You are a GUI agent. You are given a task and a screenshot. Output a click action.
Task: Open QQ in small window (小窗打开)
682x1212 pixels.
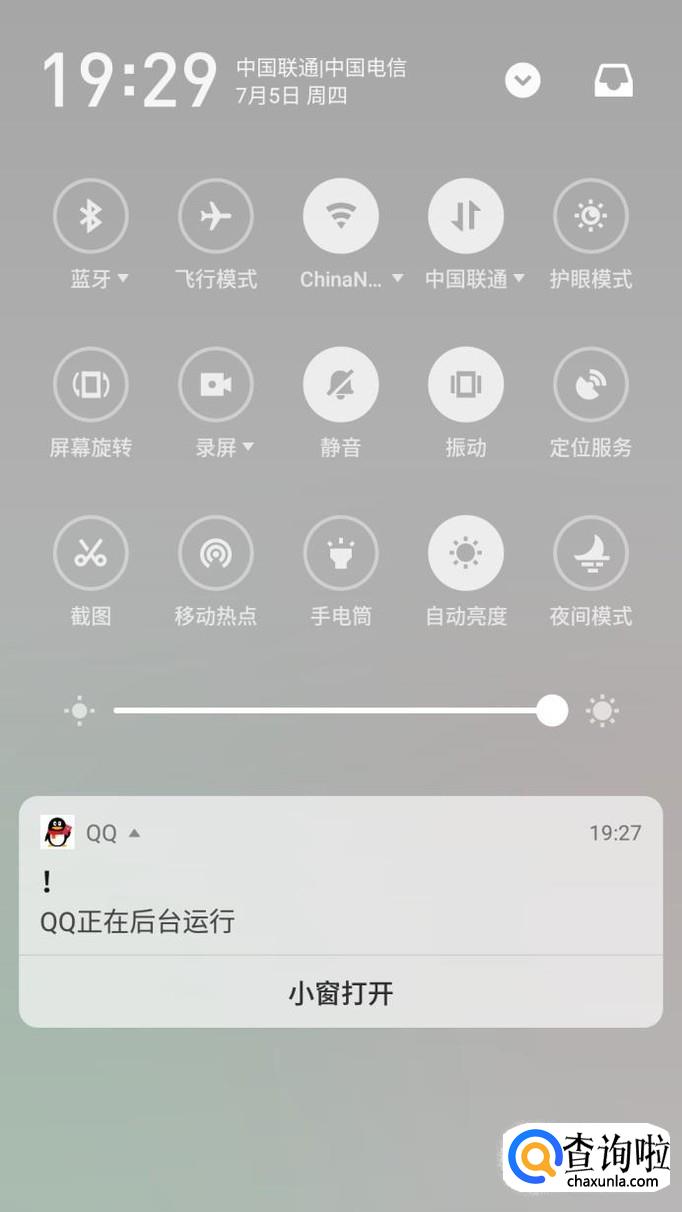(x=341, y=993)
